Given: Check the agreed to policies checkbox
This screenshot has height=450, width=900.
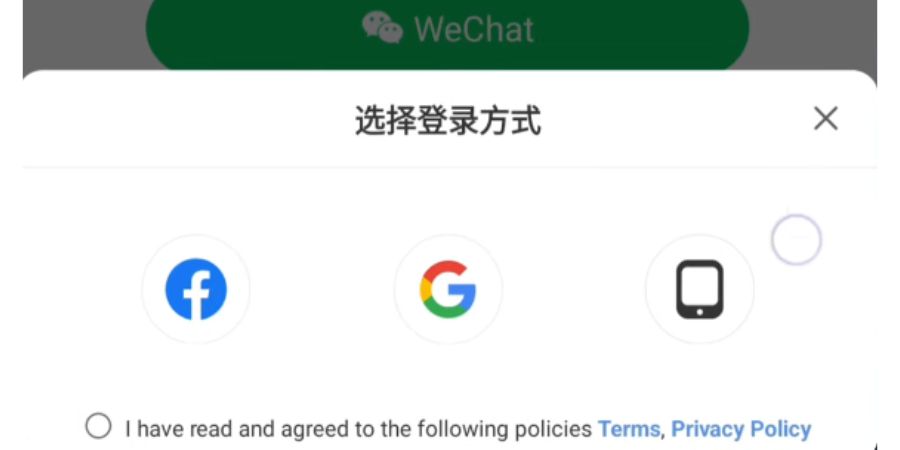Looking at the screenshot, I should pyautogui.click(x=98, y=427).
